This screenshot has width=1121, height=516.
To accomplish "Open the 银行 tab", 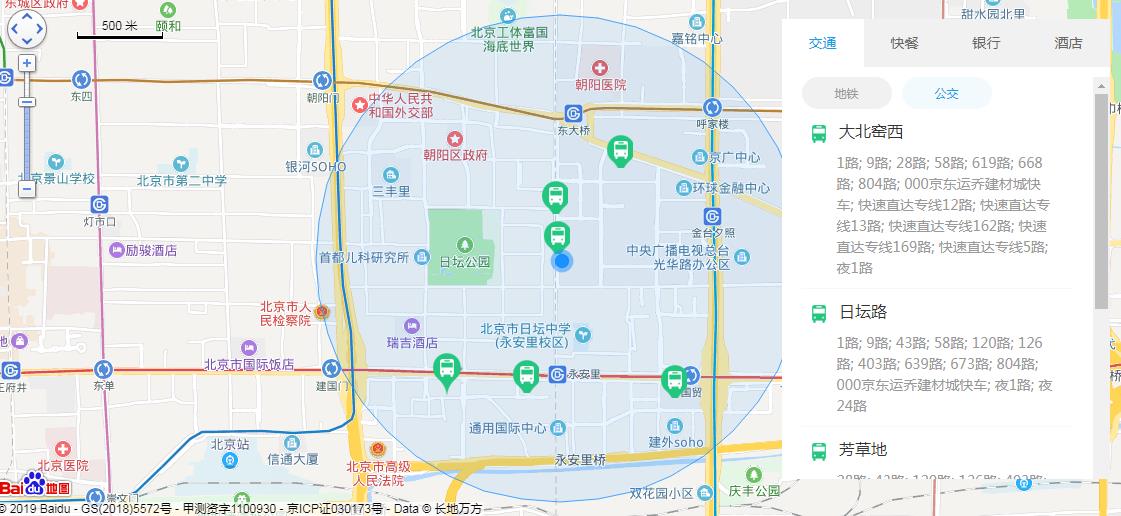I will [x=986, y=43].
